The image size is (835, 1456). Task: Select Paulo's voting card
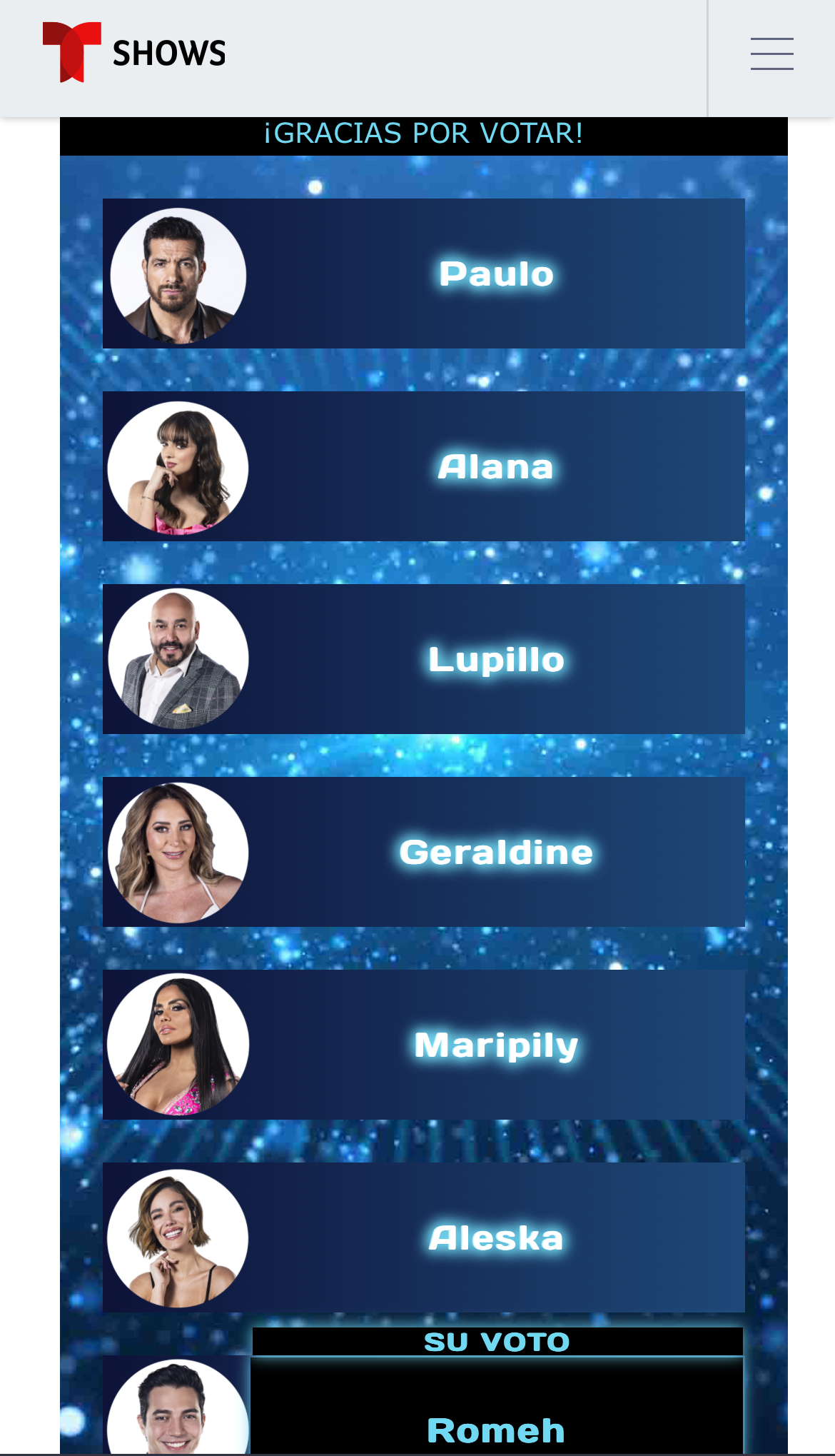424,273
